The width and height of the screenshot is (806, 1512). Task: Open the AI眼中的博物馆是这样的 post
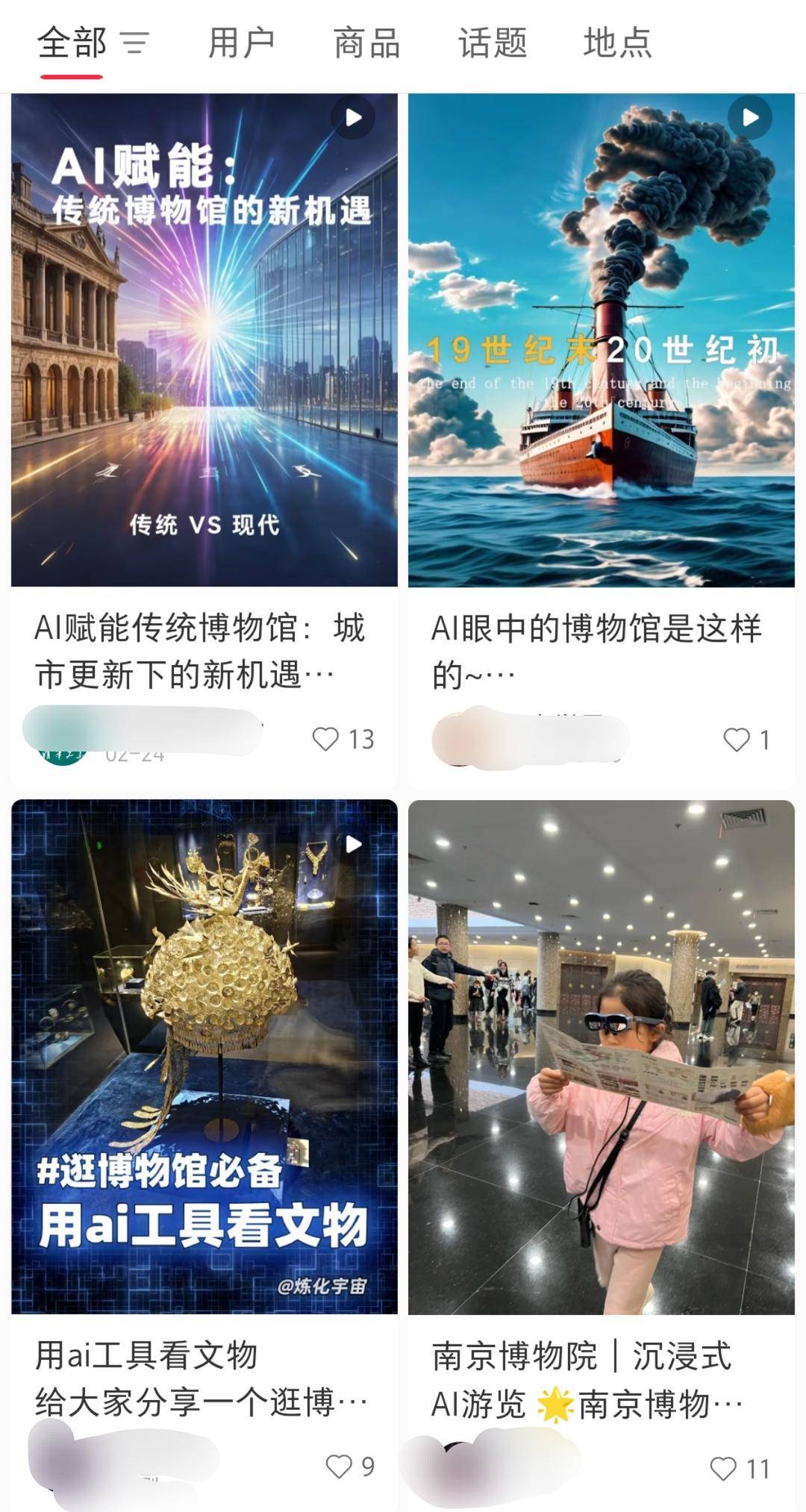tap(602, 340)
